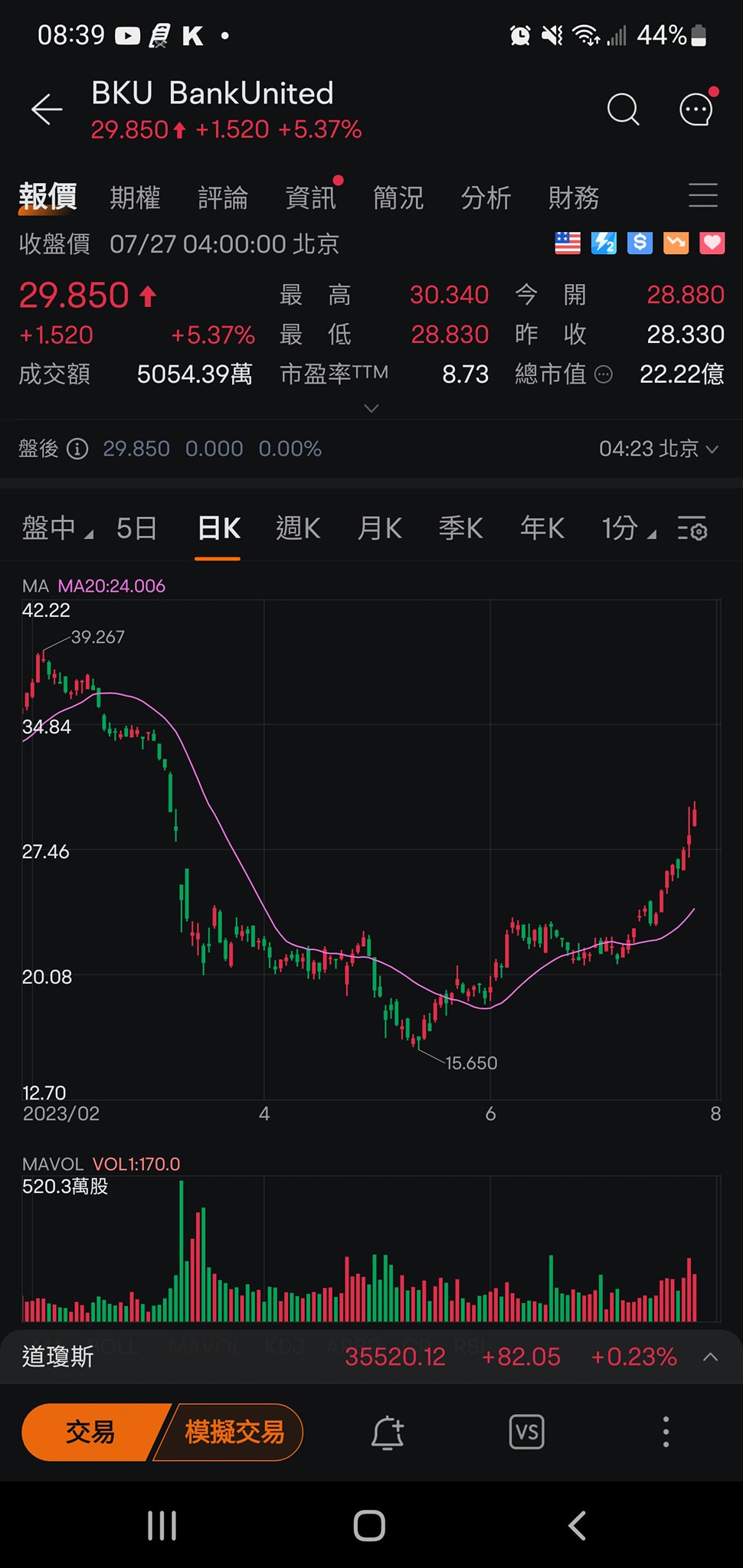The image size is (743, 1568).
Task: Select the 分析 tab
Action: point(486,198)
